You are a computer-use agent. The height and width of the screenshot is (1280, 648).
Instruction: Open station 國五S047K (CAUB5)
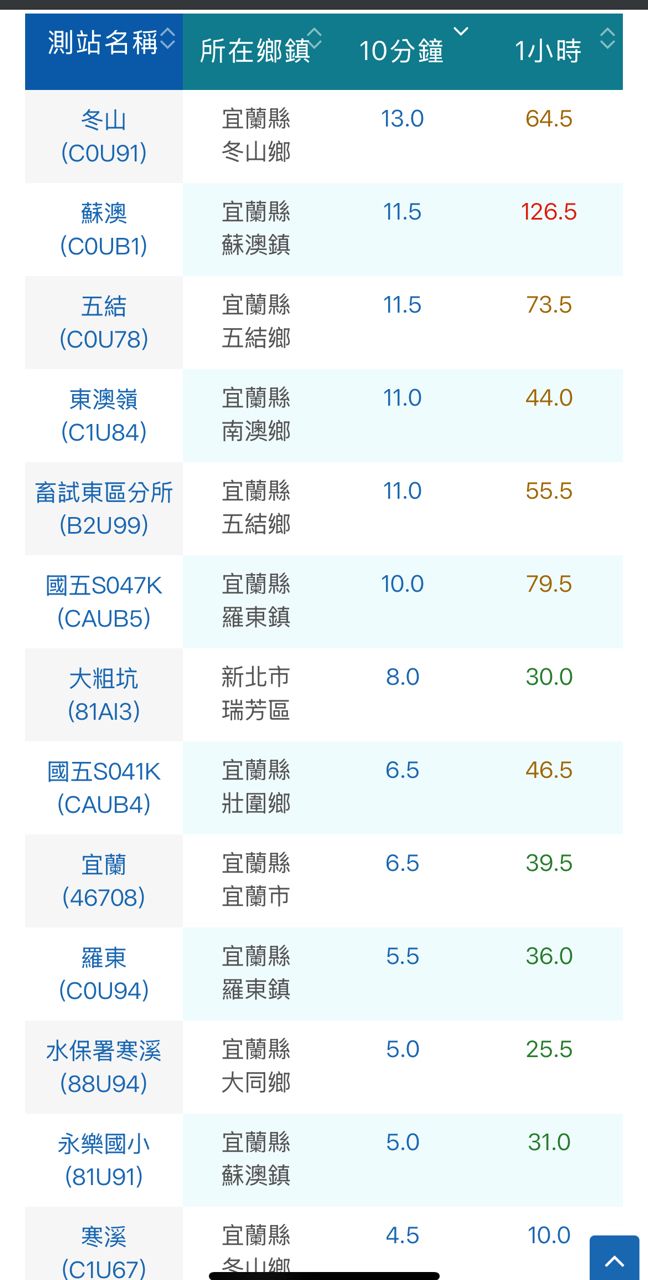(x=104, y=601)
